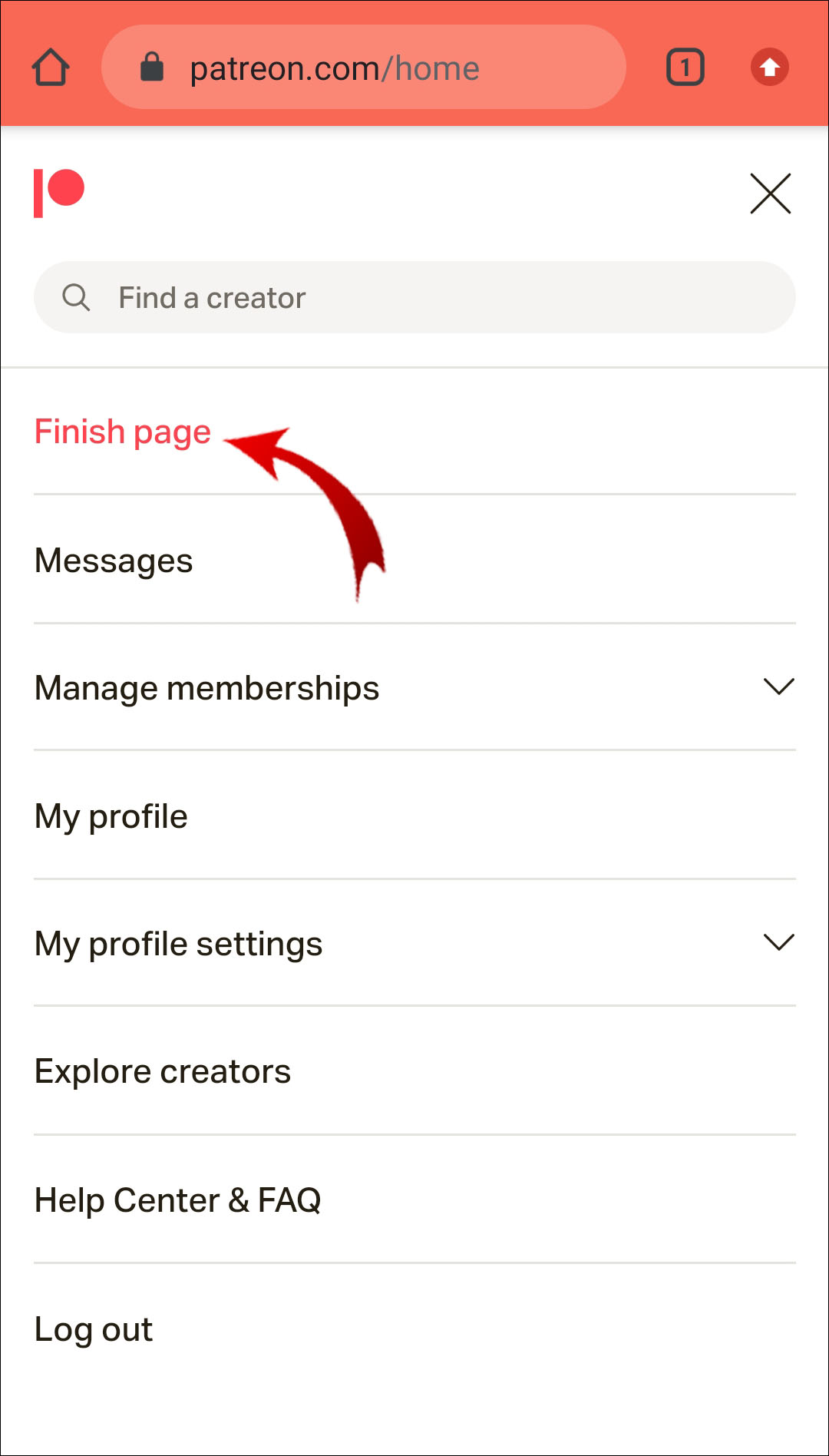829x1456 pixels.
Task: Open Messages
Action: click(x=114, y=561)
